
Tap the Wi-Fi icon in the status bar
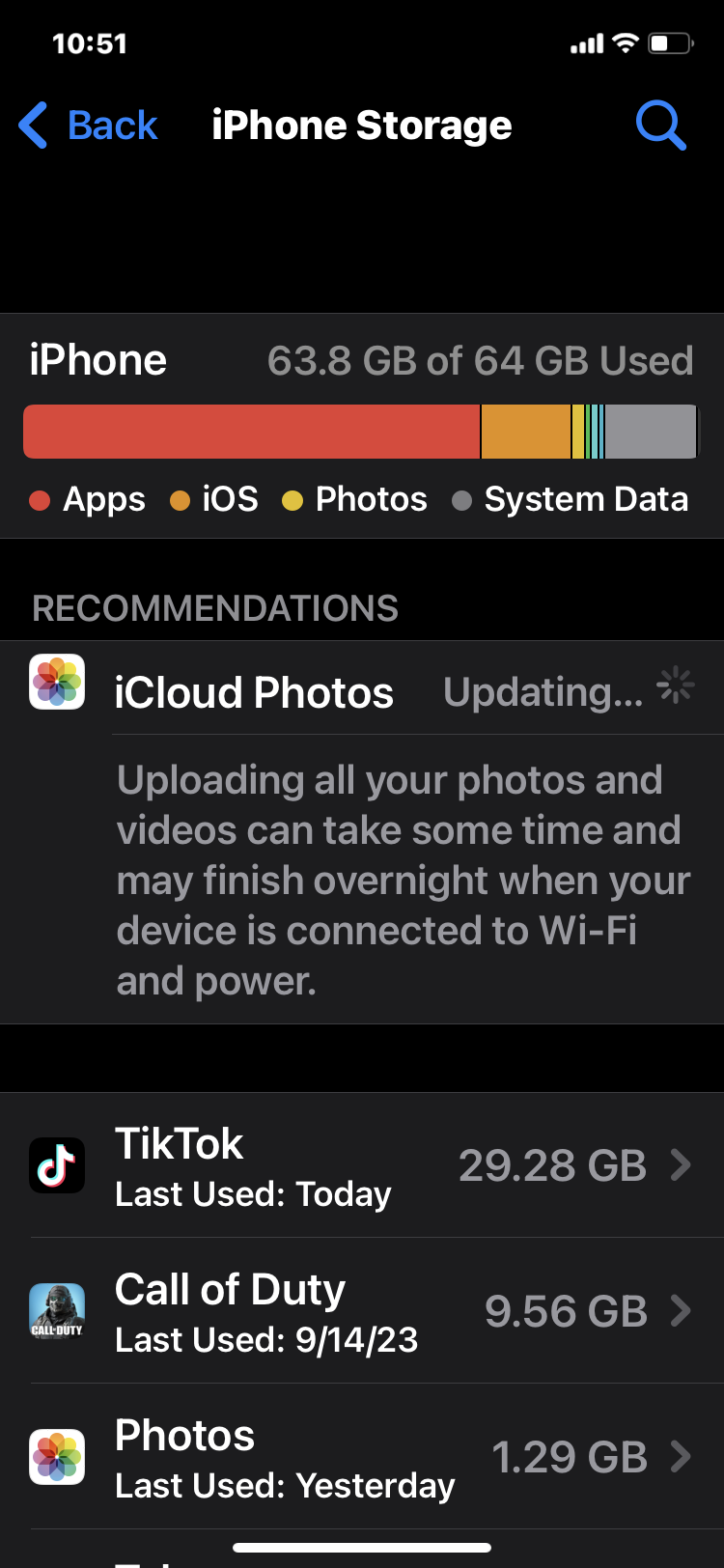[627, 42]
